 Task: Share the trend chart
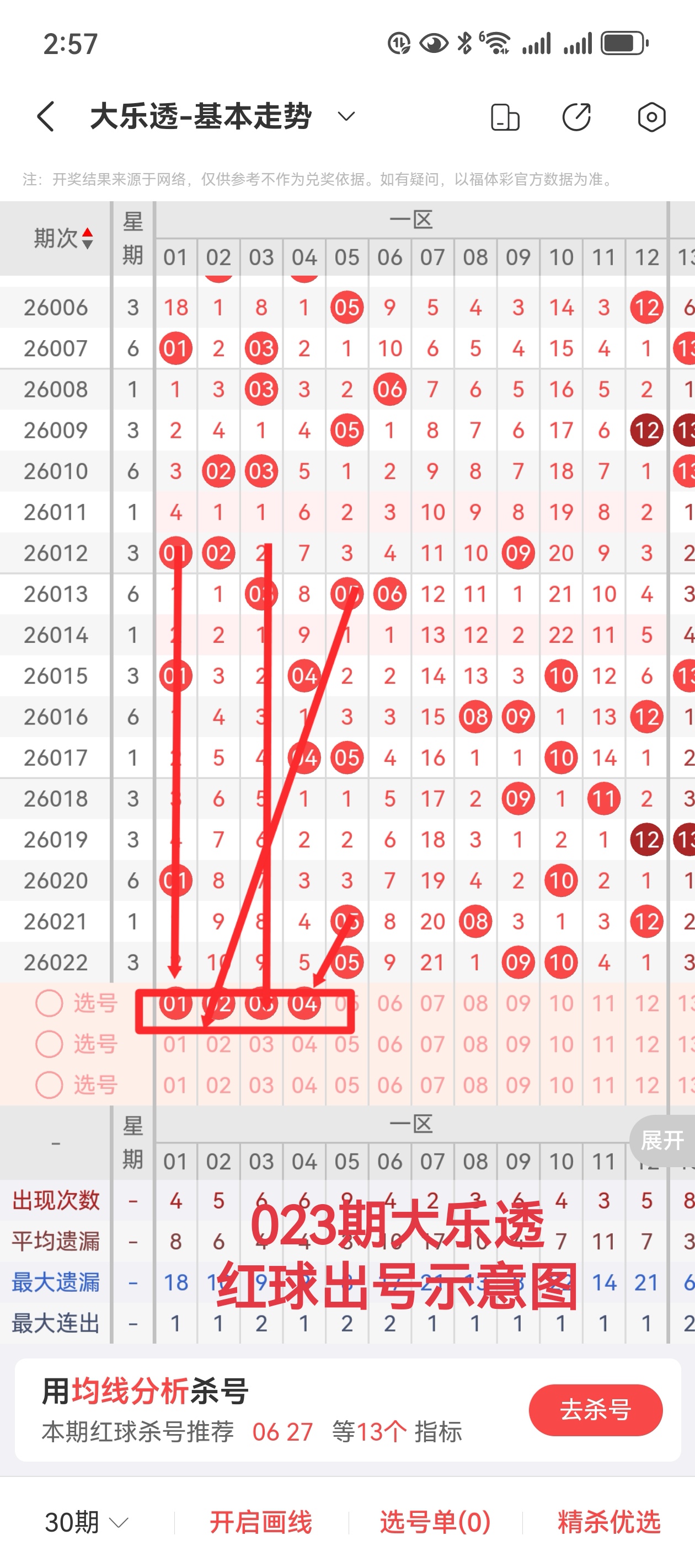(x=576, y=117)
